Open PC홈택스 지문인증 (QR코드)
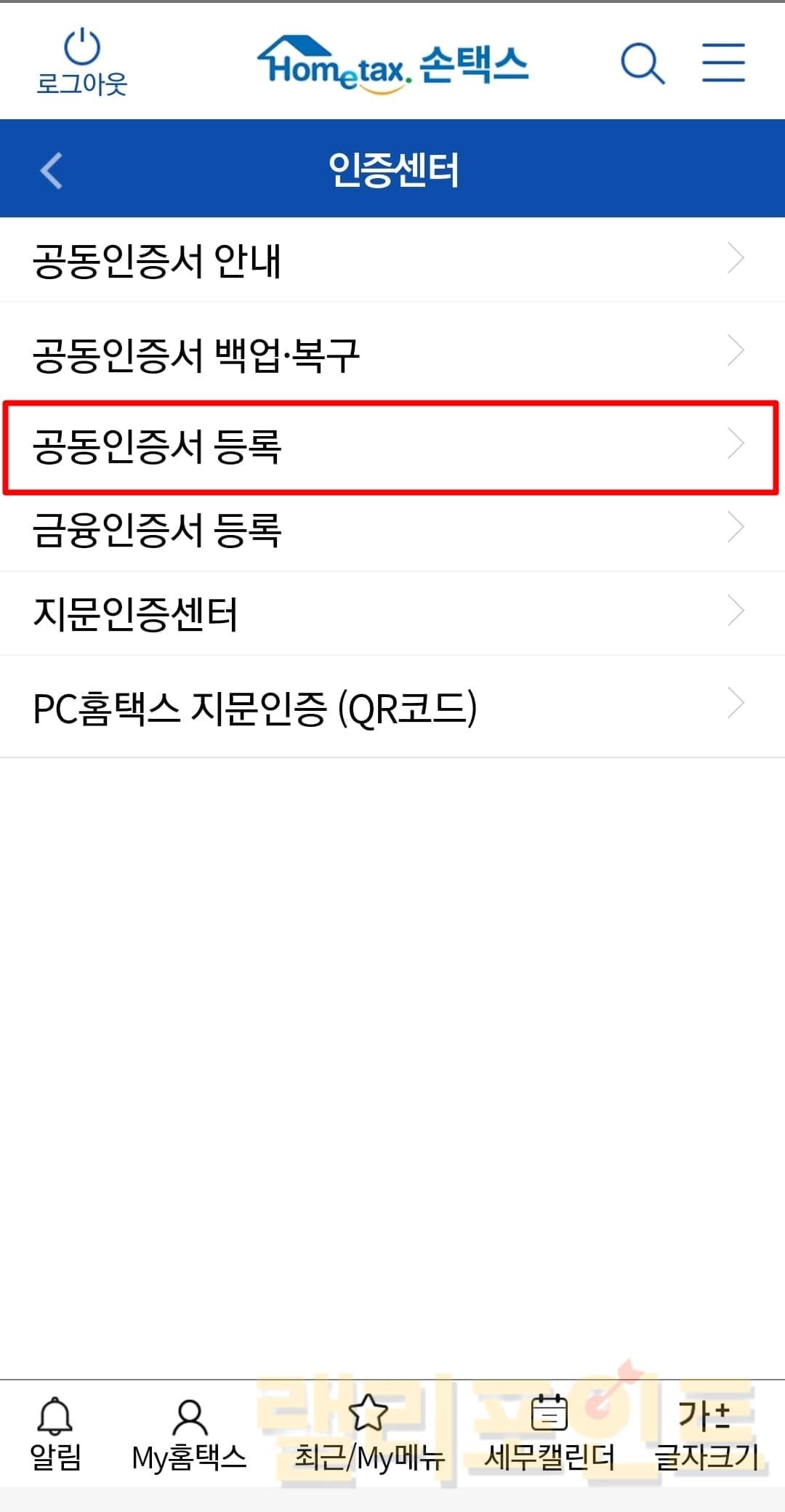785x1512 pixels. tap(392, 707)
